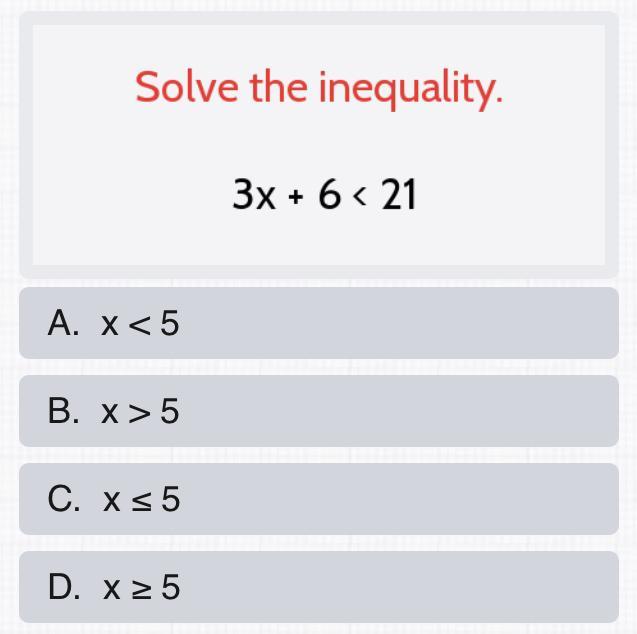Select answer A. x < 5
This screenshot has height=634, width=637.
[318, 323]
